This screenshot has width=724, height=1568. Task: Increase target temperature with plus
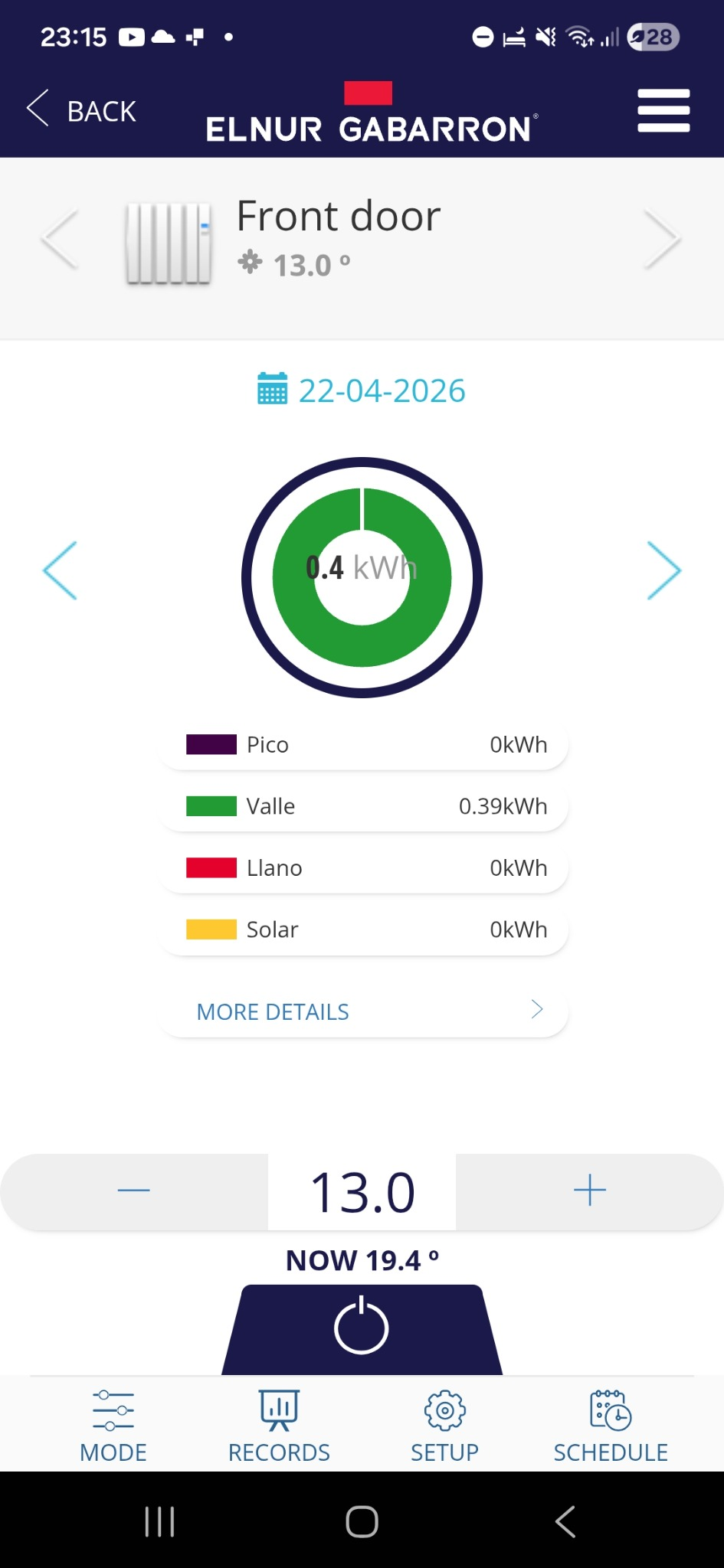click(x=589, y=1191)
